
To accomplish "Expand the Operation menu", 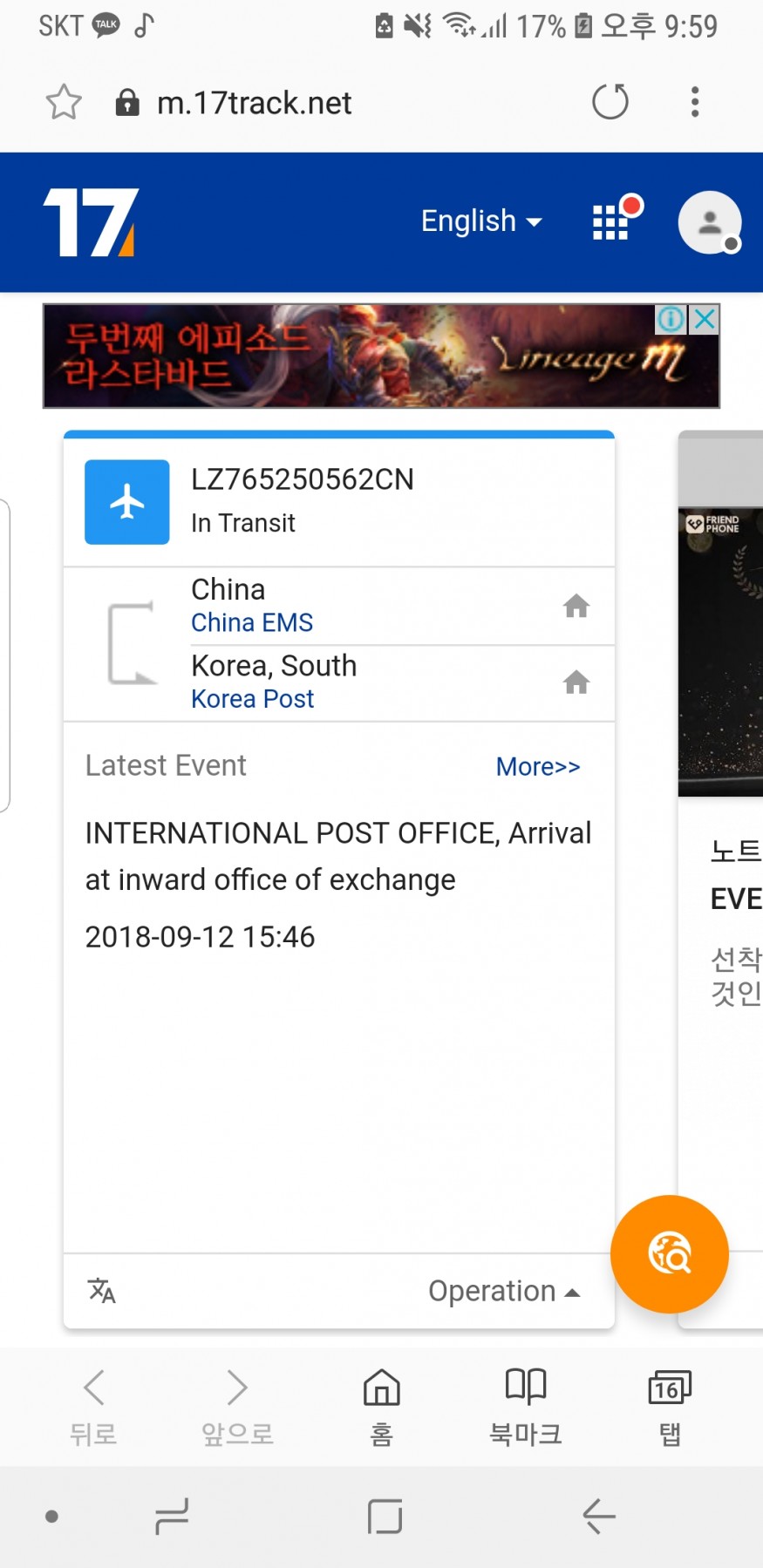I will coord(504,1291).
